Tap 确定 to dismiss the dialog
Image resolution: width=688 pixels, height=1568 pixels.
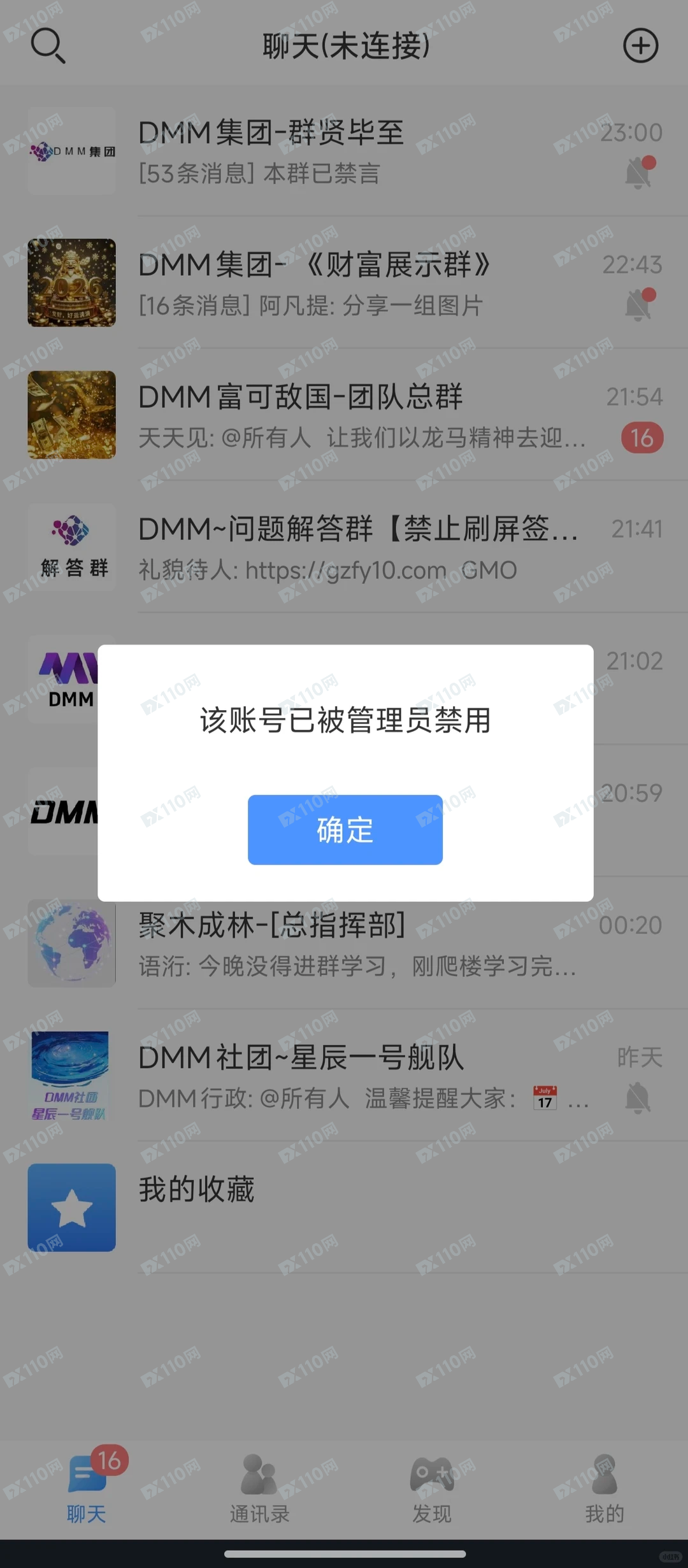(345, 829)
